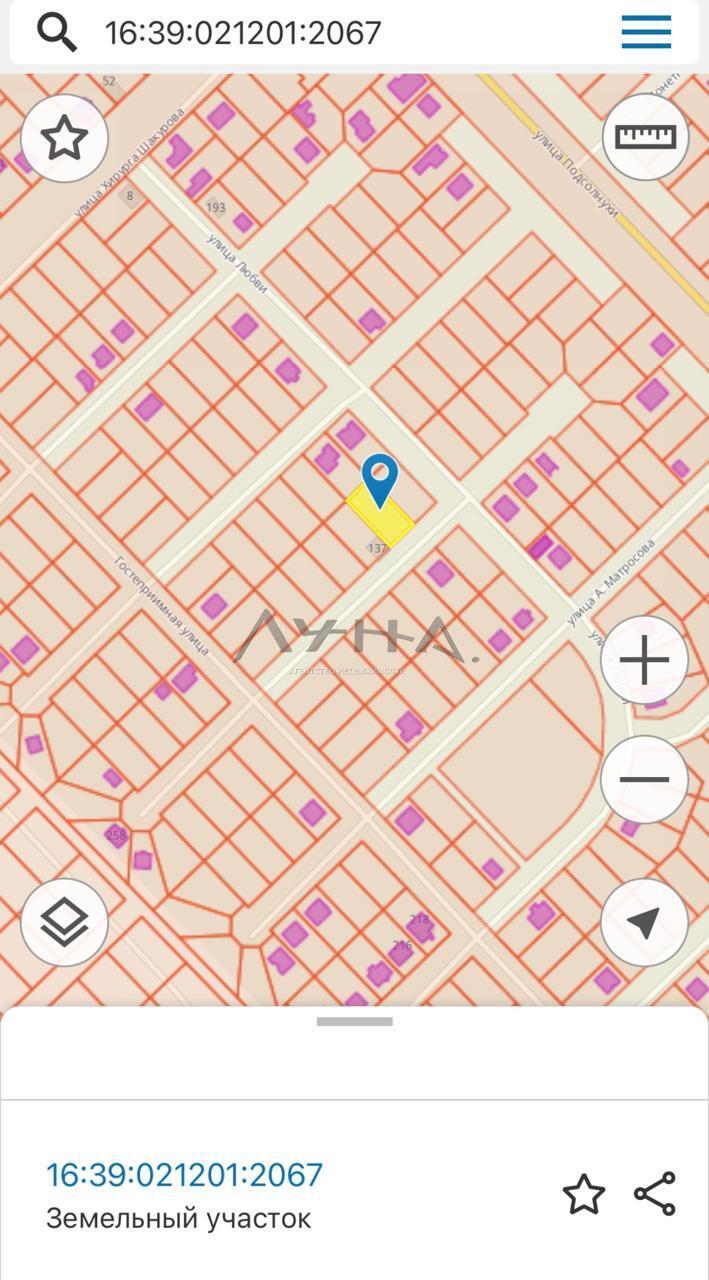Open parcel 16:39:021201:2067 details
Screen dimensions: 709x1280
click(x=185, y=1174)
